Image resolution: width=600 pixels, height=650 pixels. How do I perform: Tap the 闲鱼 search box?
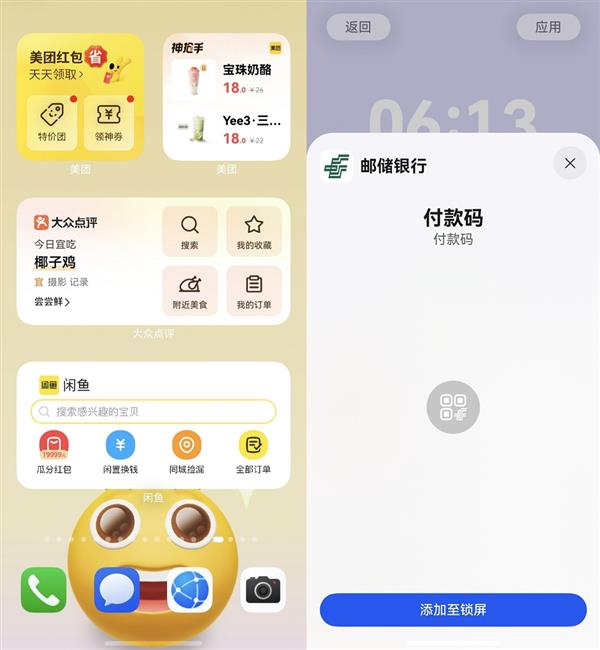click(x=153, y=411)
